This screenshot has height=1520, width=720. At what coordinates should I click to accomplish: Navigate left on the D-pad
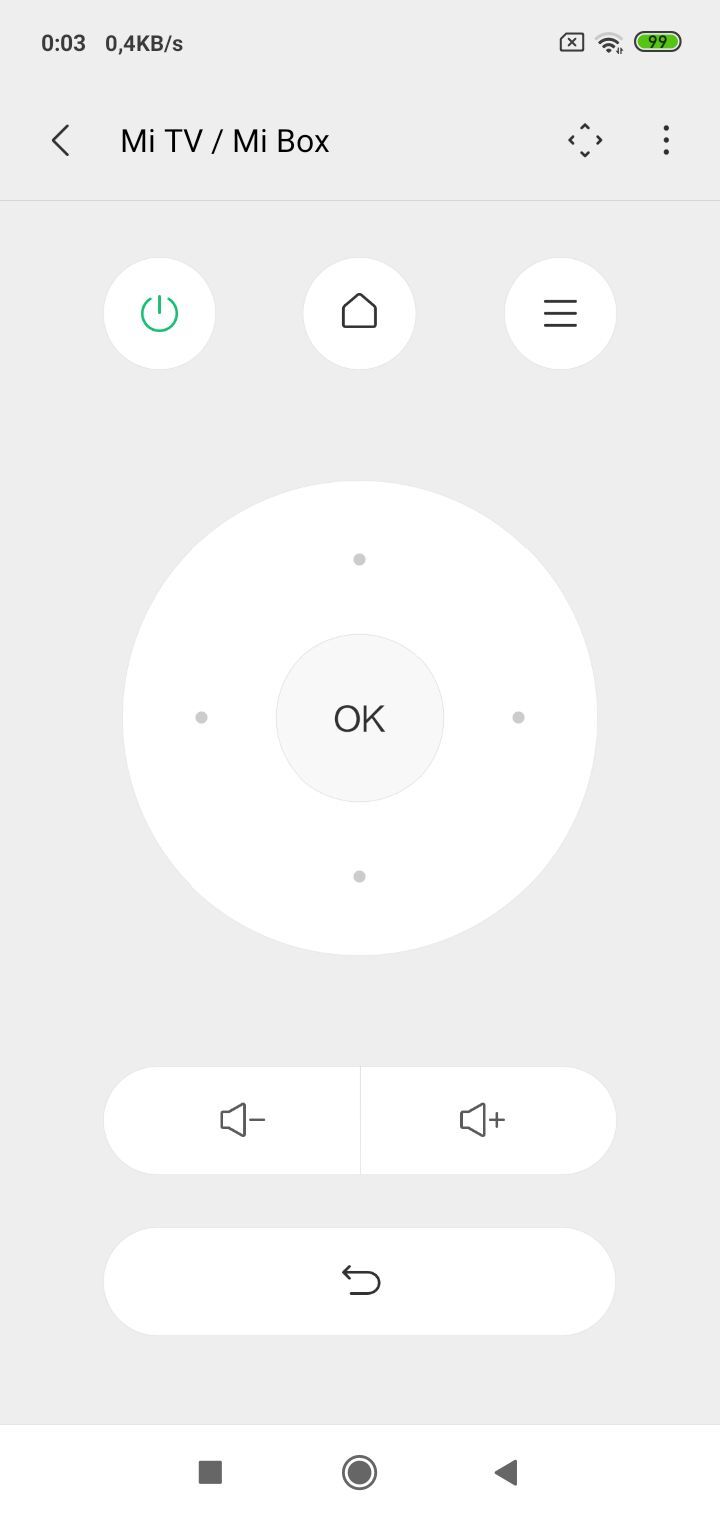tap(201, 718)
